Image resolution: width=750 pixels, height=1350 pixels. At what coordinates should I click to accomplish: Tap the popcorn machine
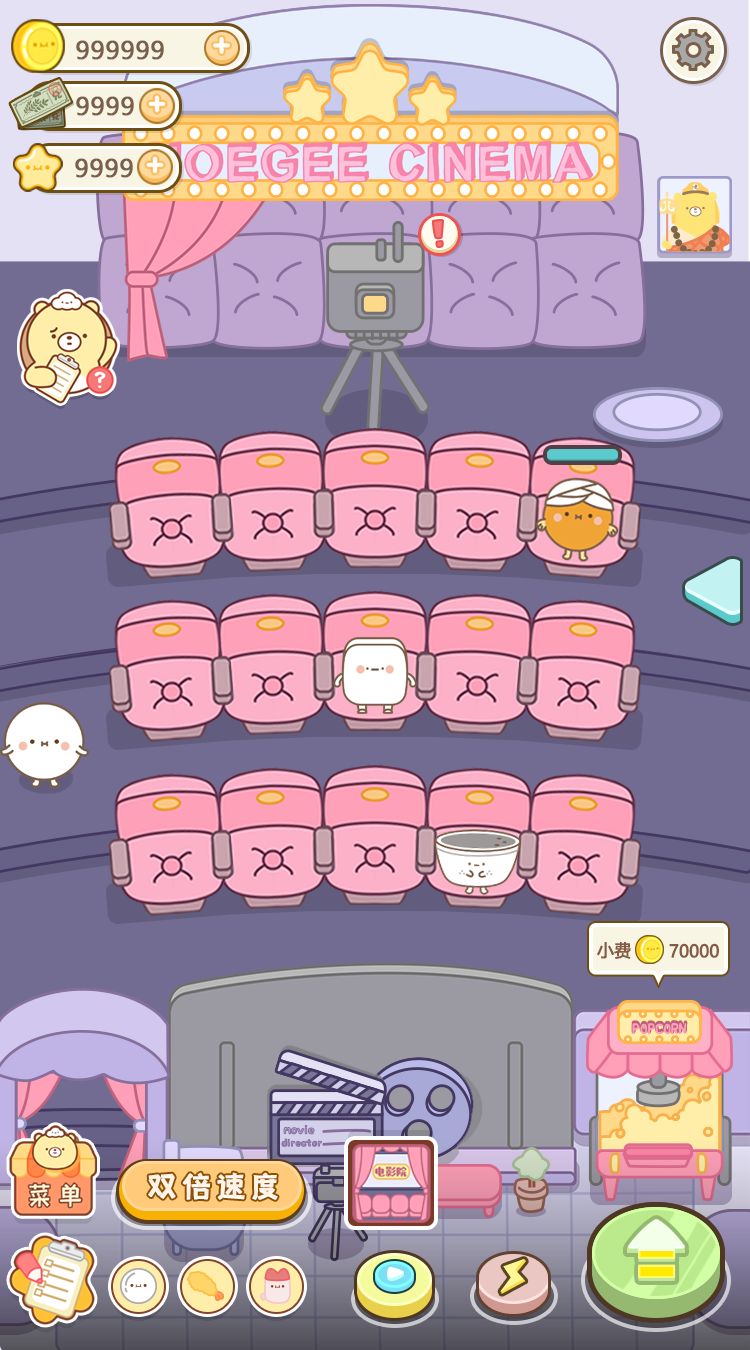click(x=658, y=1100)
